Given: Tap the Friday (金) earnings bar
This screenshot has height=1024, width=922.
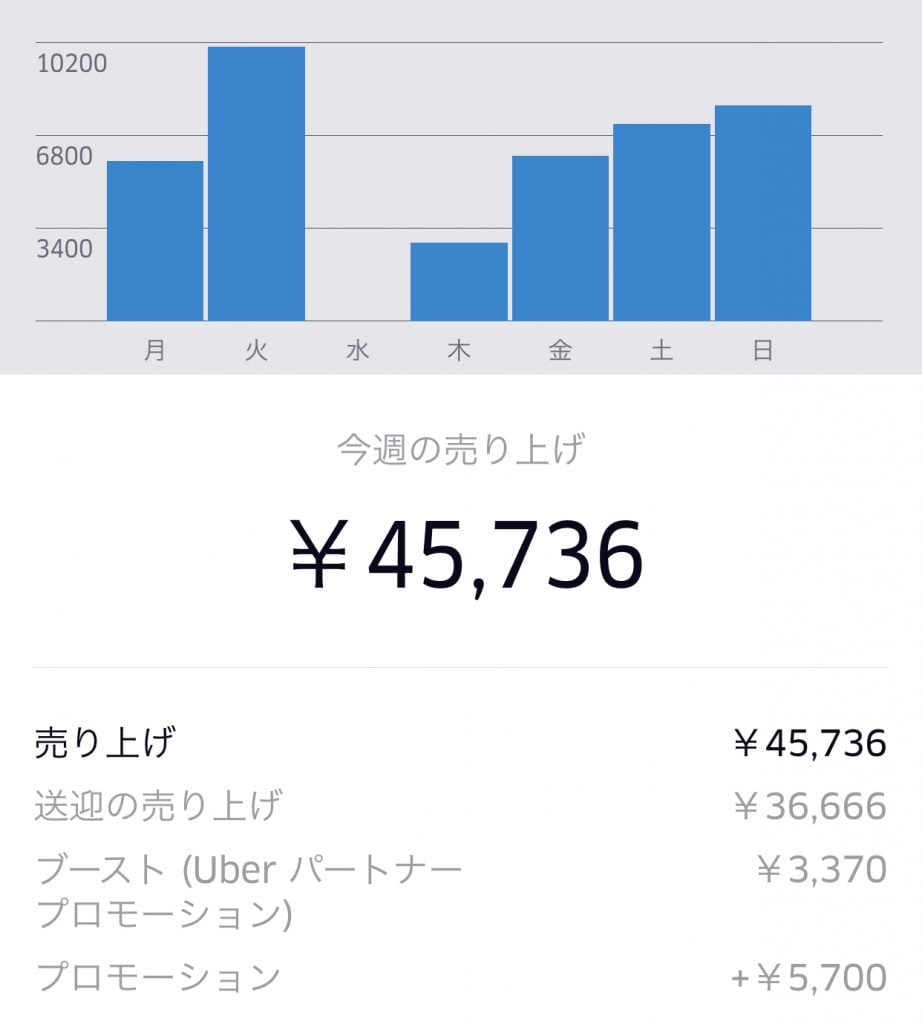Looking at the screenshot, I should point(560,238).
